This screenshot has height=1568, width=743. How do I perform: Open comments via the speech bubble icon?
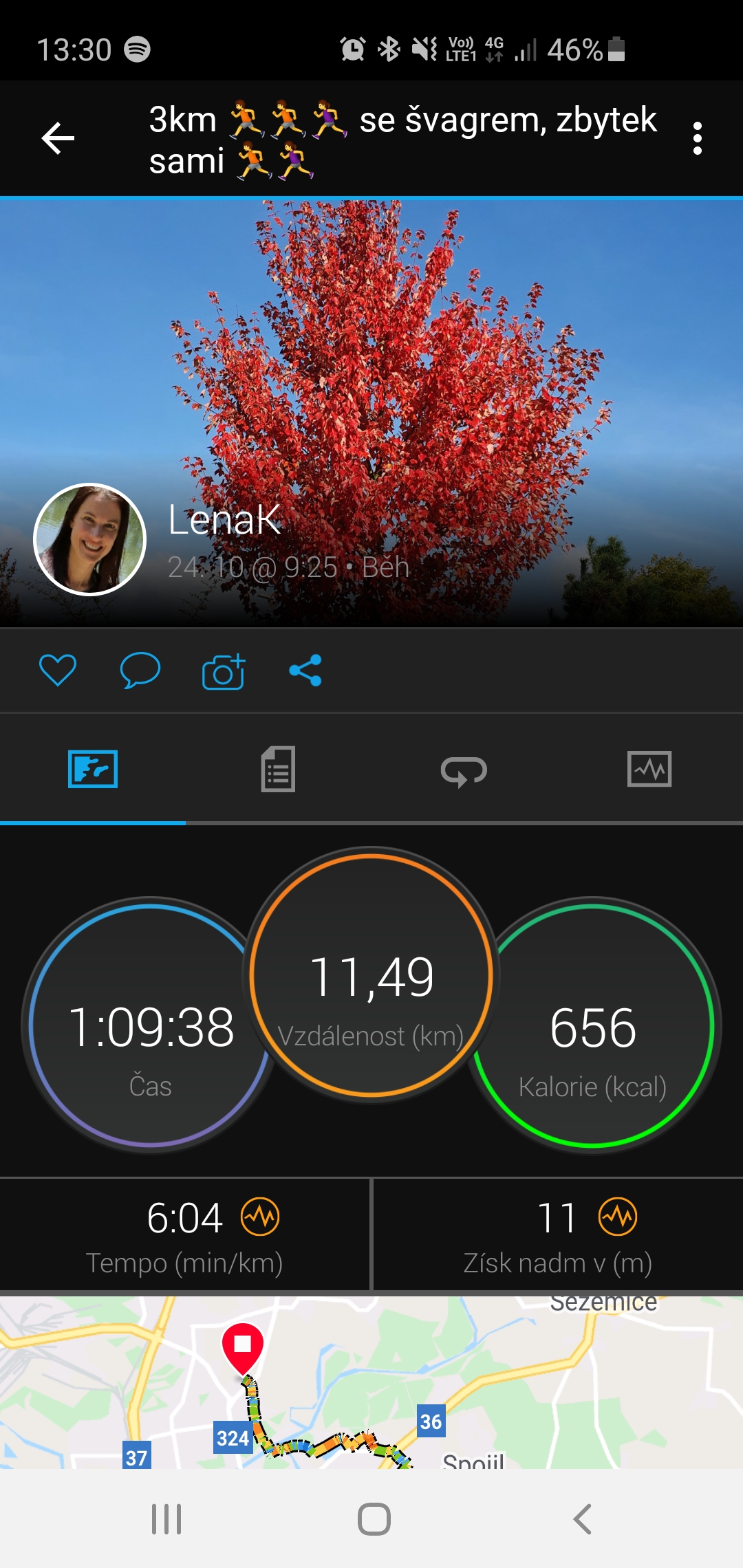pos(140,670)
